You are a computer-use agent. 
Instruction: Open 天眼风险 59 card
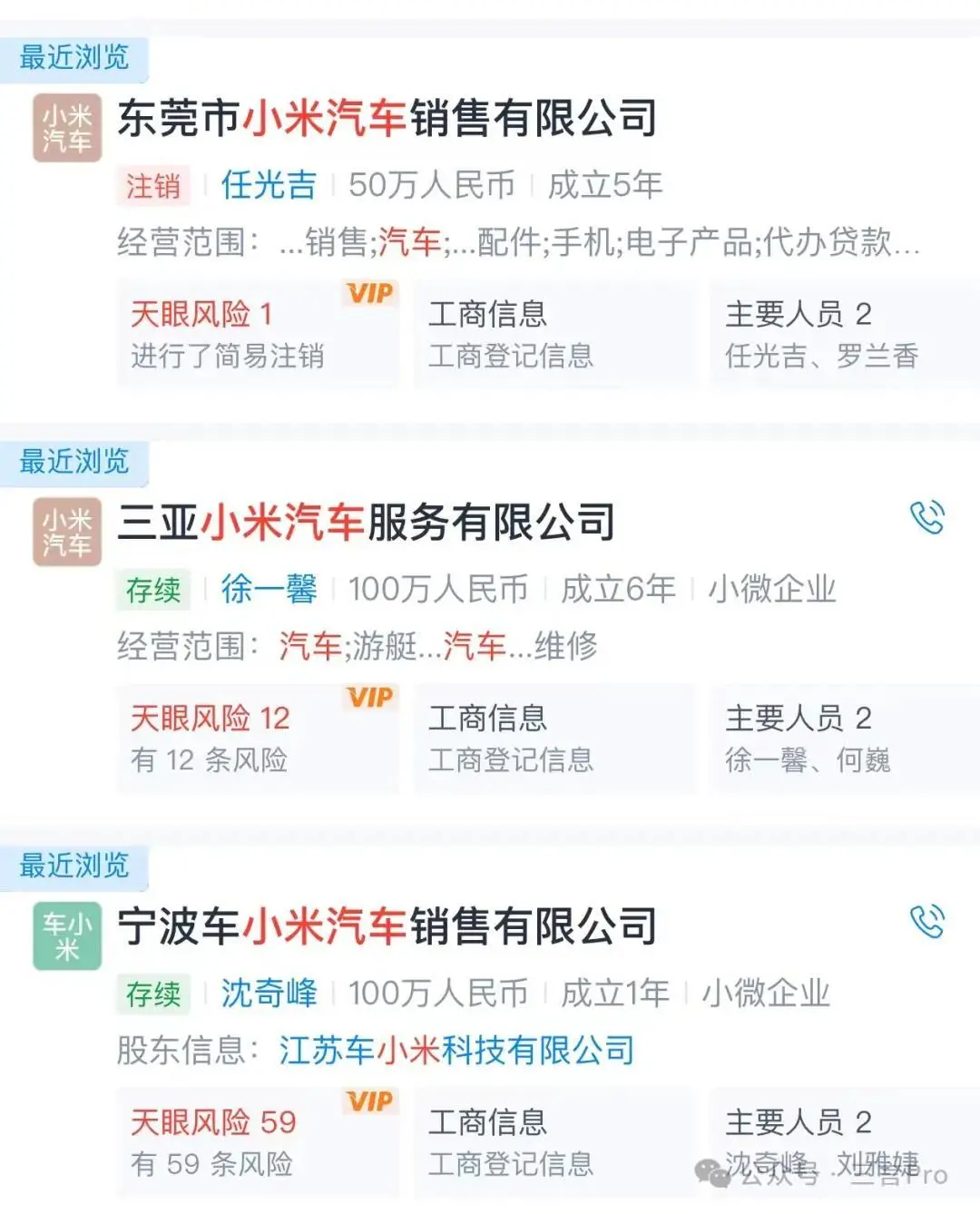(258, 1141)
